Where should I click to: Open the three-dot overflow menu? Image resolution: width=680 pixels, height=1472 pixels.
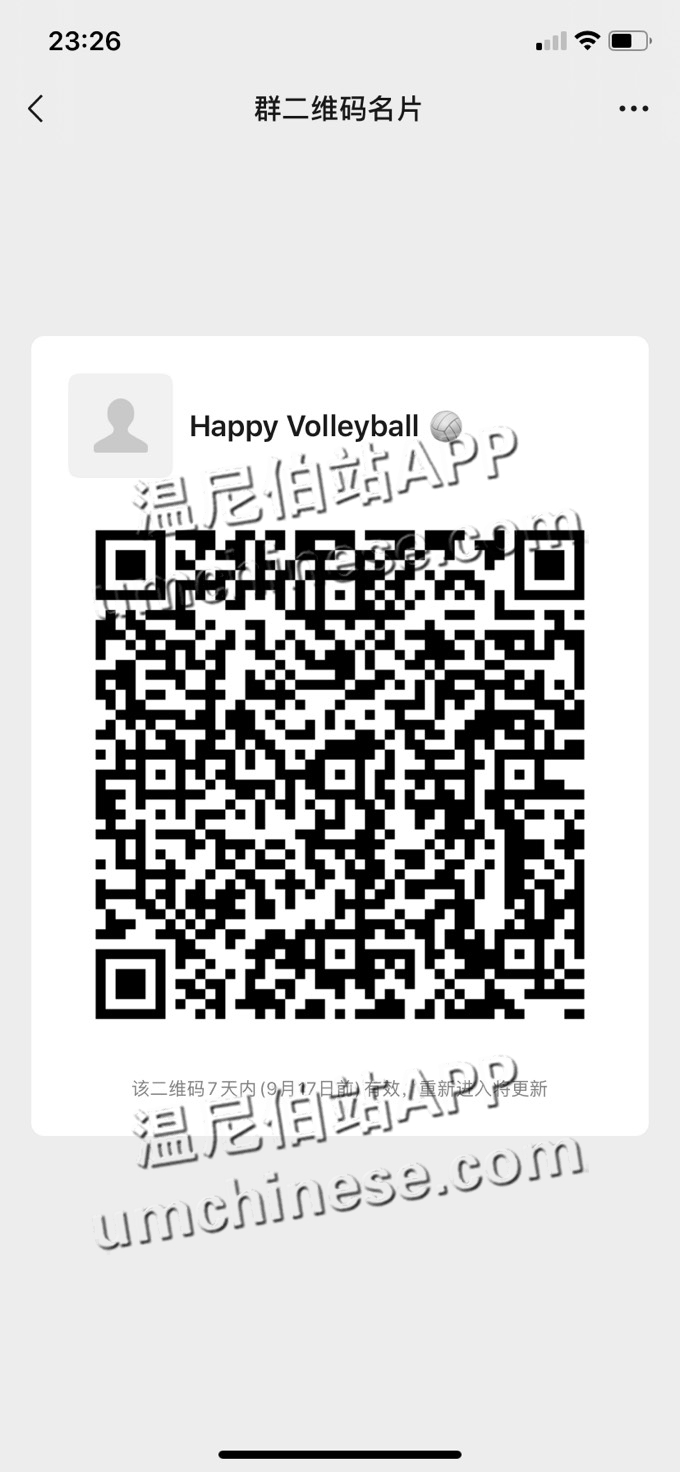click(x=633, y=109)
